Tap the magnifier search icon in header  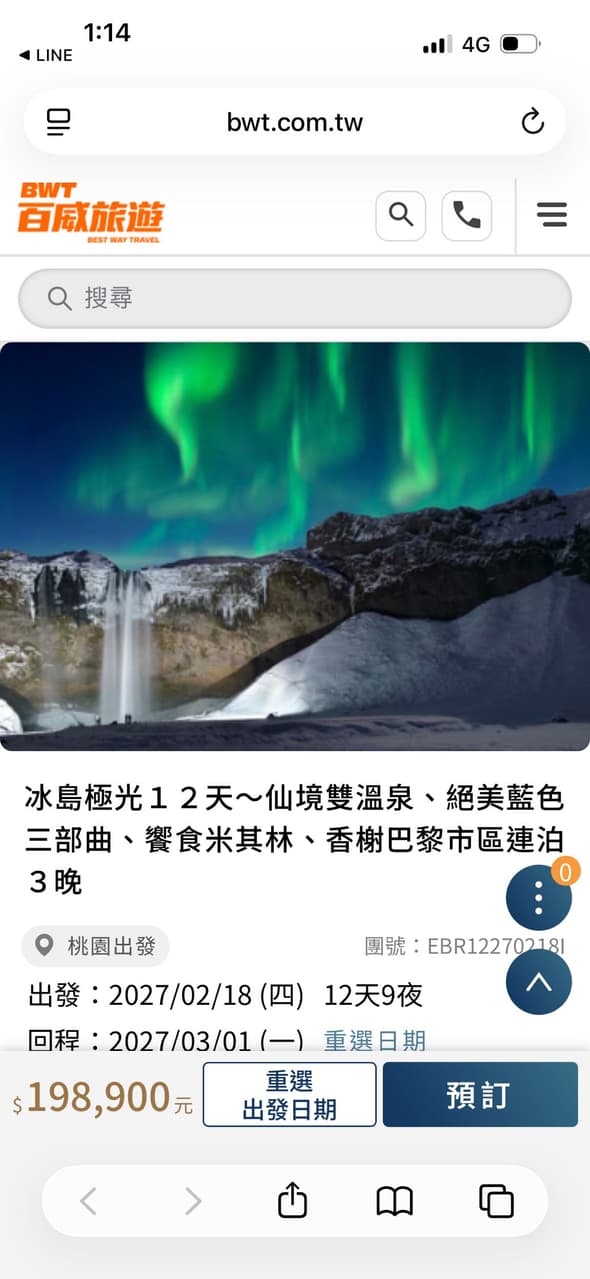tap(401, 215)
